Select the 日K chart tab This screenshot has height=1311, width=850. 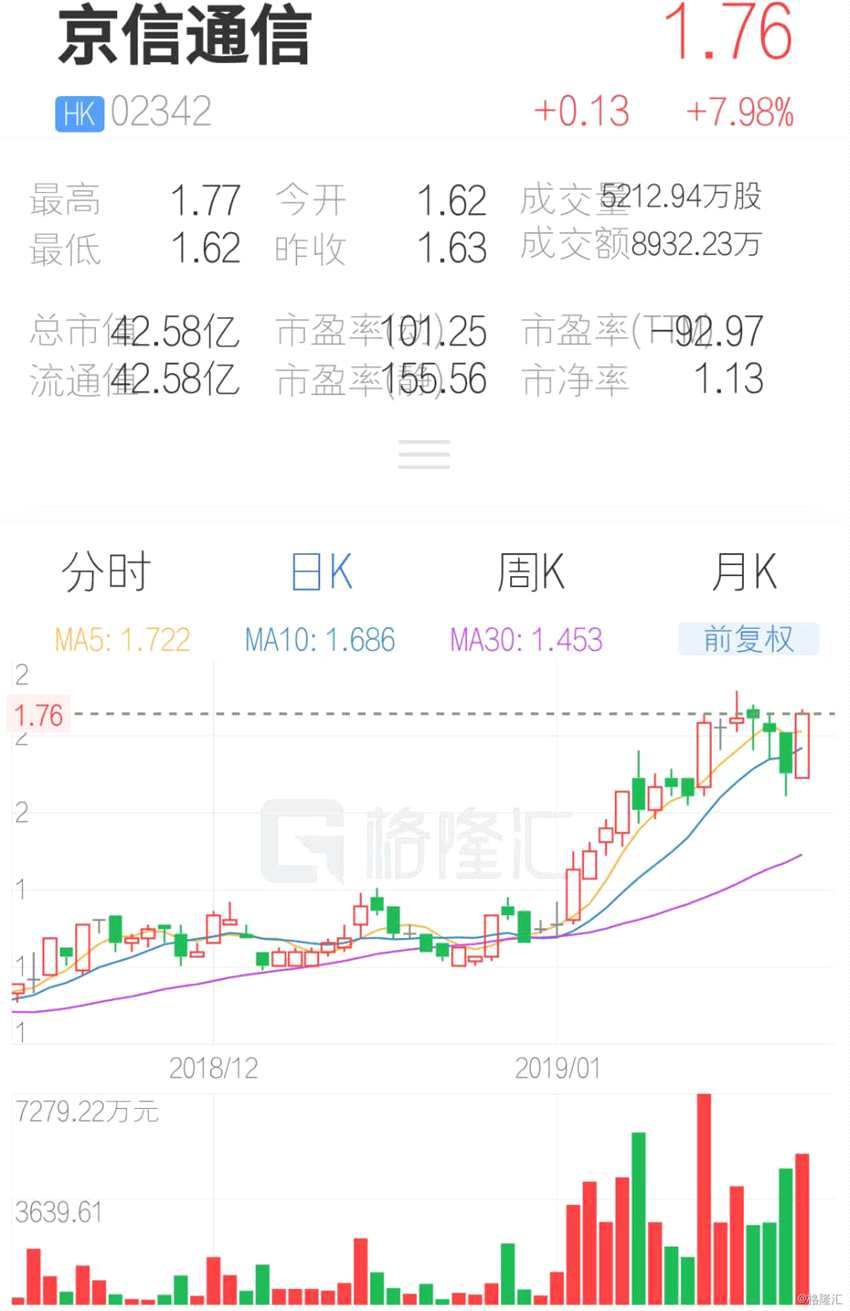pyautogui.click(x=321, y=573)
